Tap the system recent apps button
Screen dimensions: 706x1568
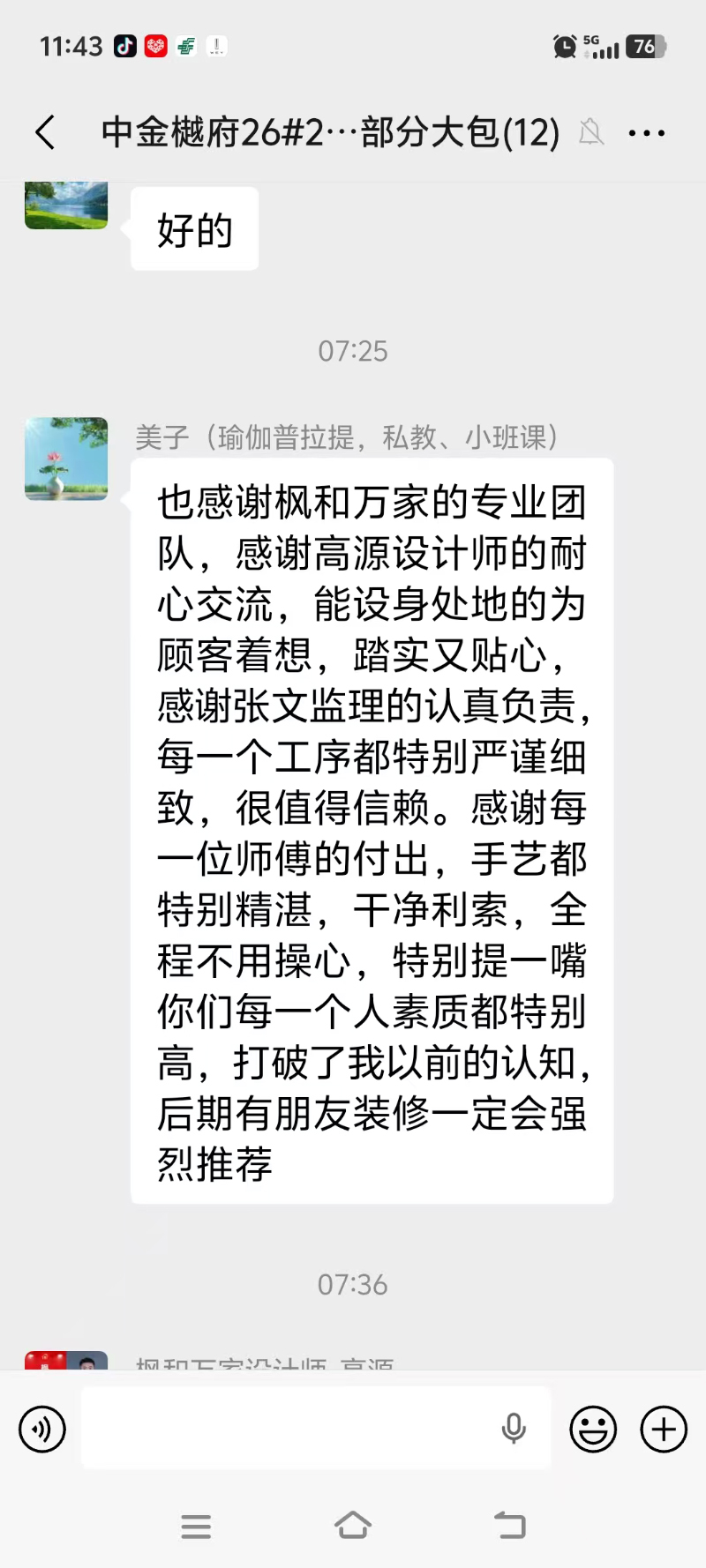(196, 1527)
